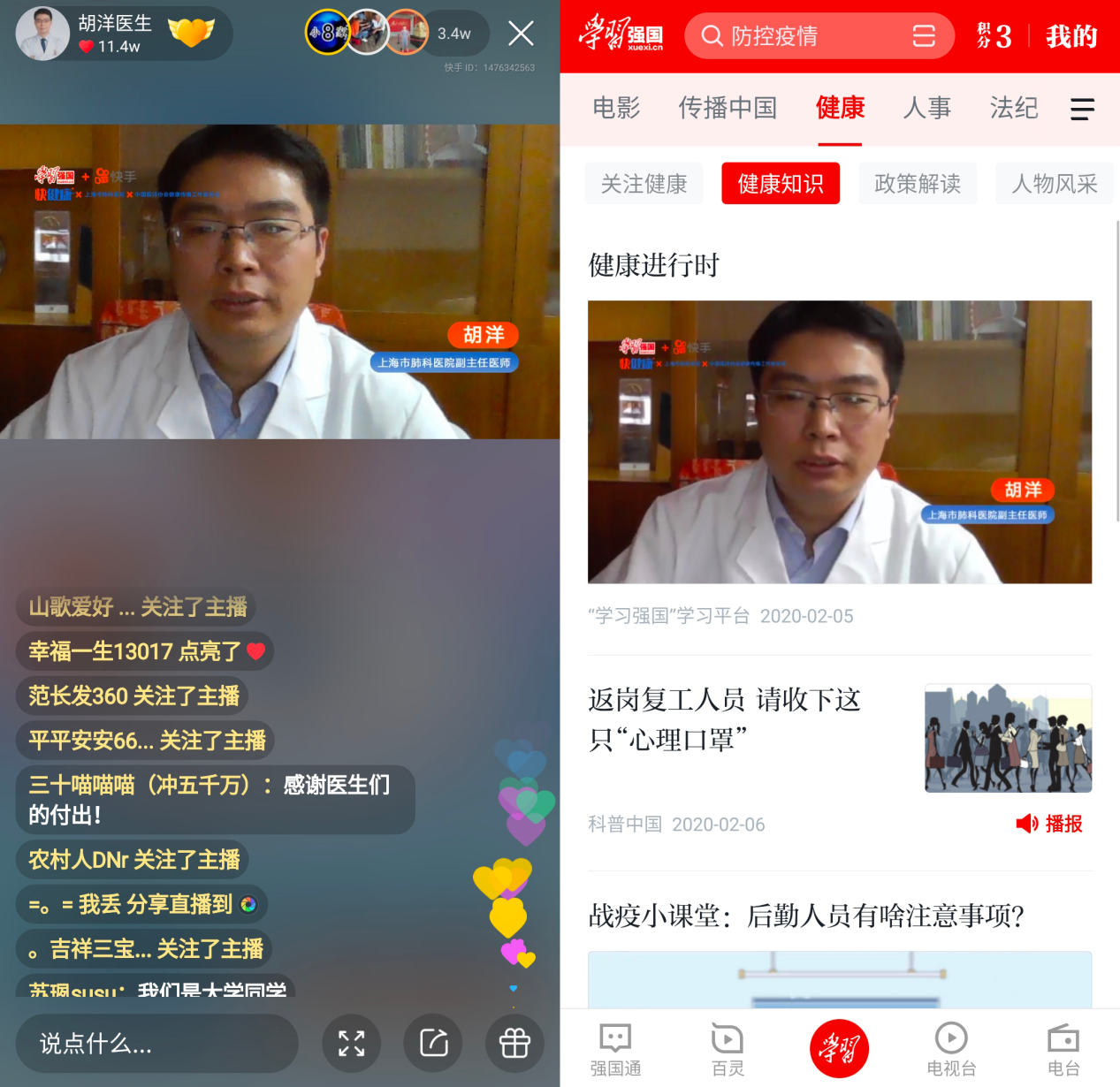
Task: Open the gift panel
Action: [x=514, y=1044]
